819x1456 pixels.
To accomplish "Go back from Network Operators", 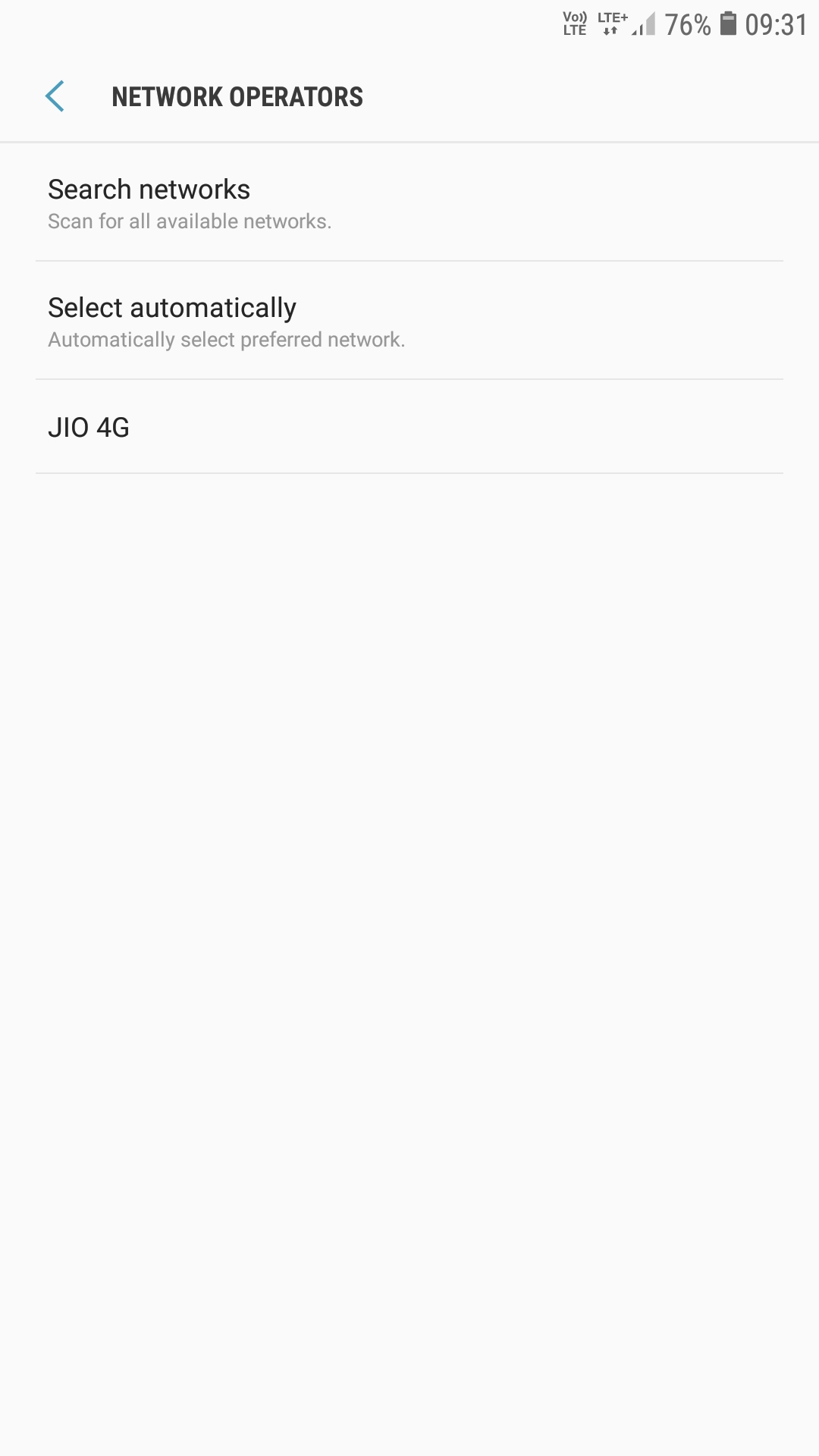I will click(55, 97).
